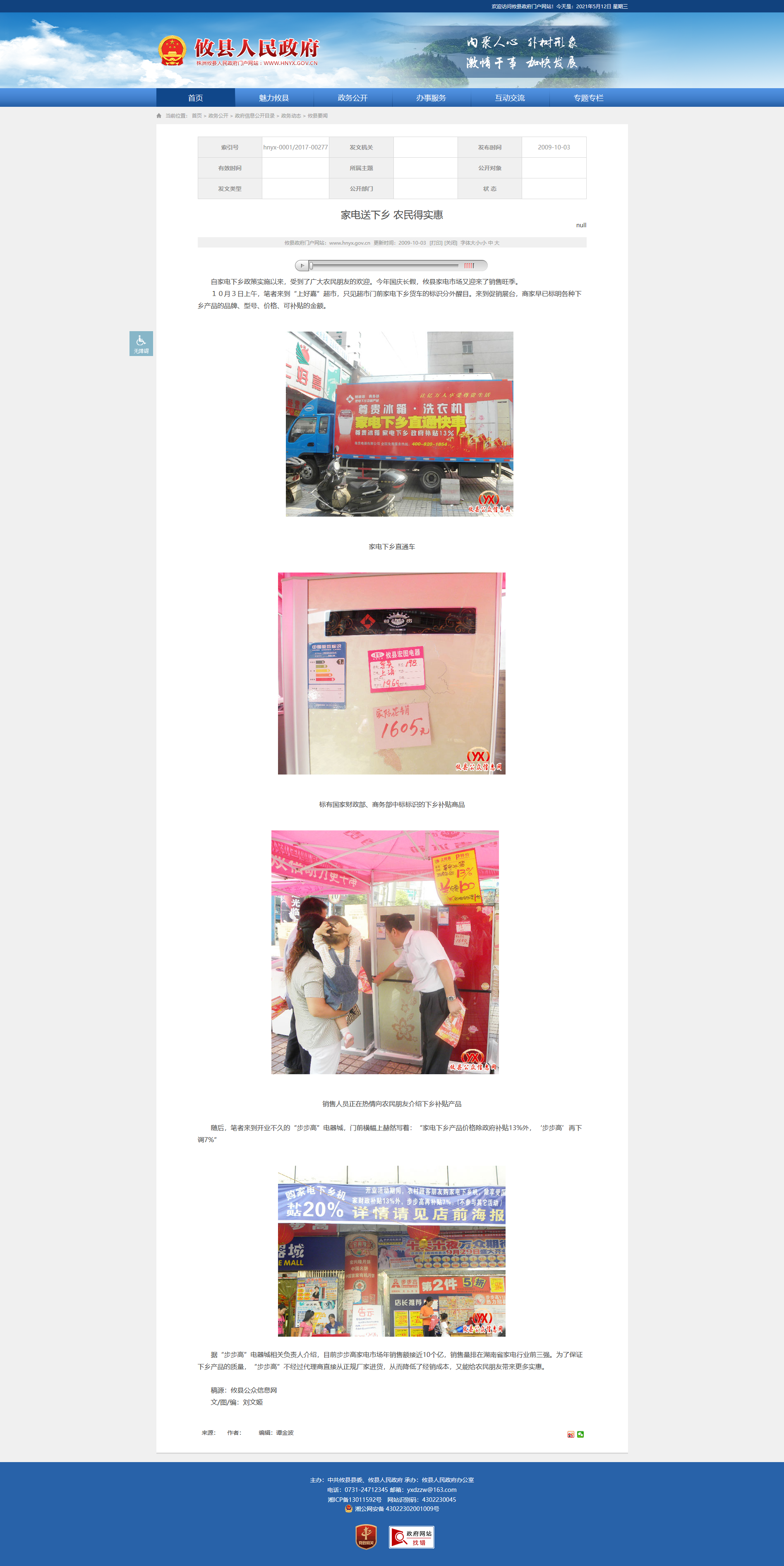Open the 首页 navigation tab

point(195,98)
